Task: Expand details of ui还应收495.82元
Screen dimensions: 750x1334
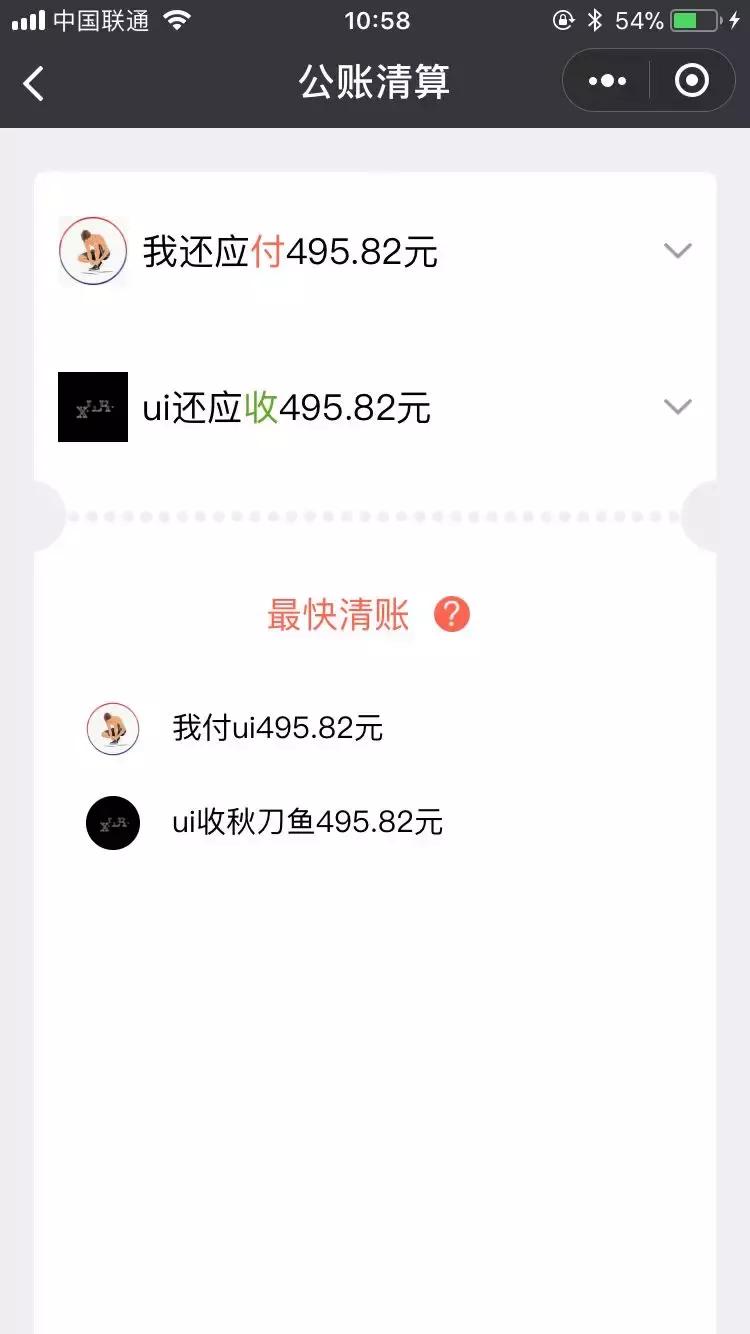Action: click(x=677, y=406)
